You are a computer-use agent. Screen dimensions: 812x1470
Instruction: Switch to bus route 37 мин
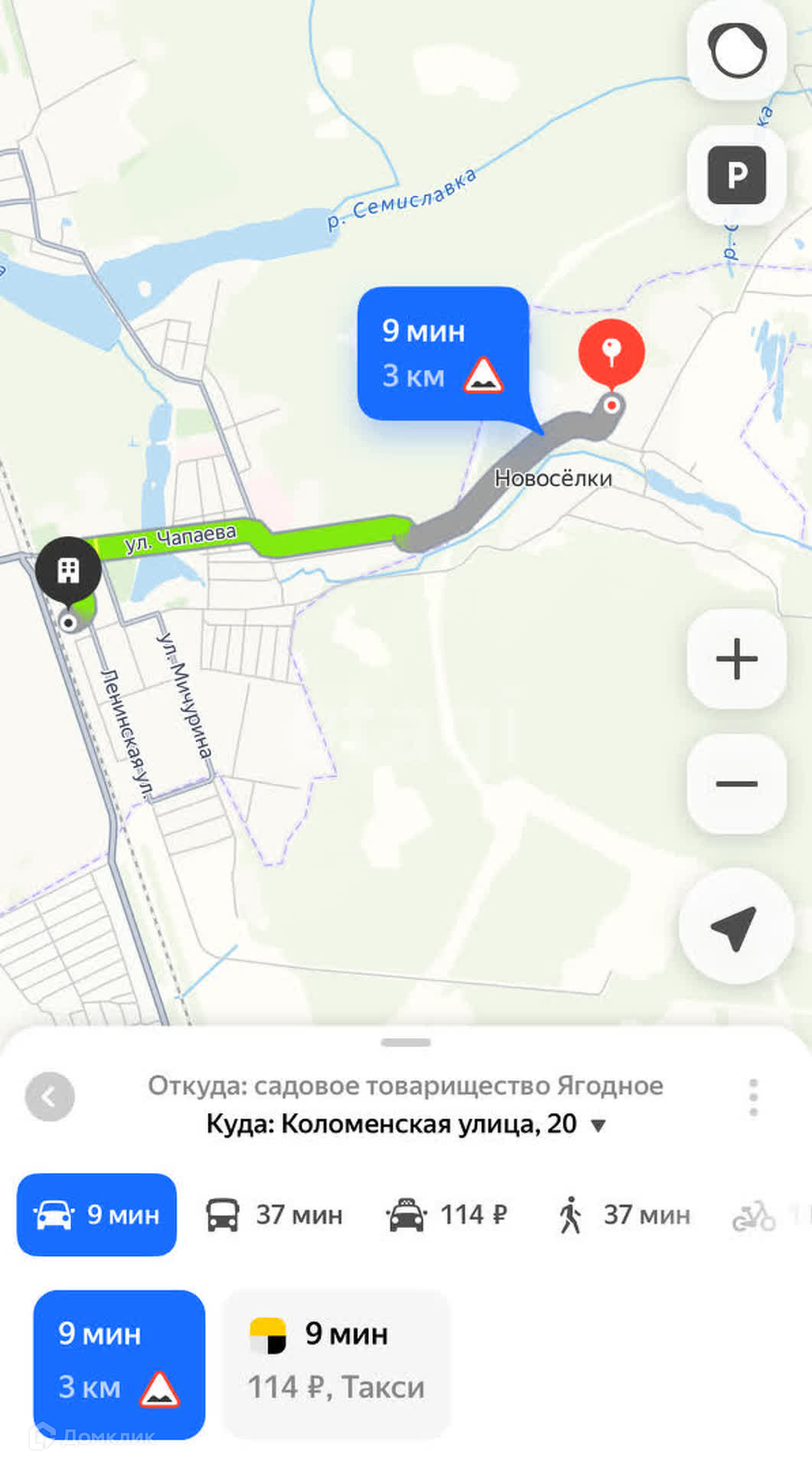[274, 1214]
